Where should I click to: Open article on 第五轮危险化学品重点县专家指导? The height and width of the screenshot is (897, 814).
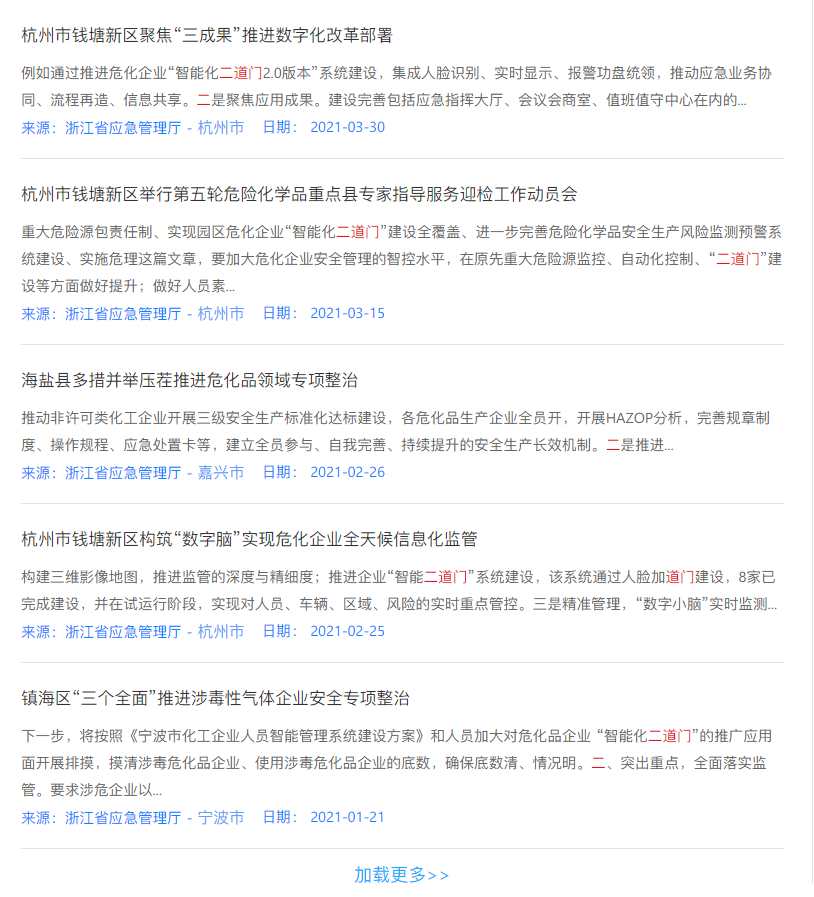[299, 194]
